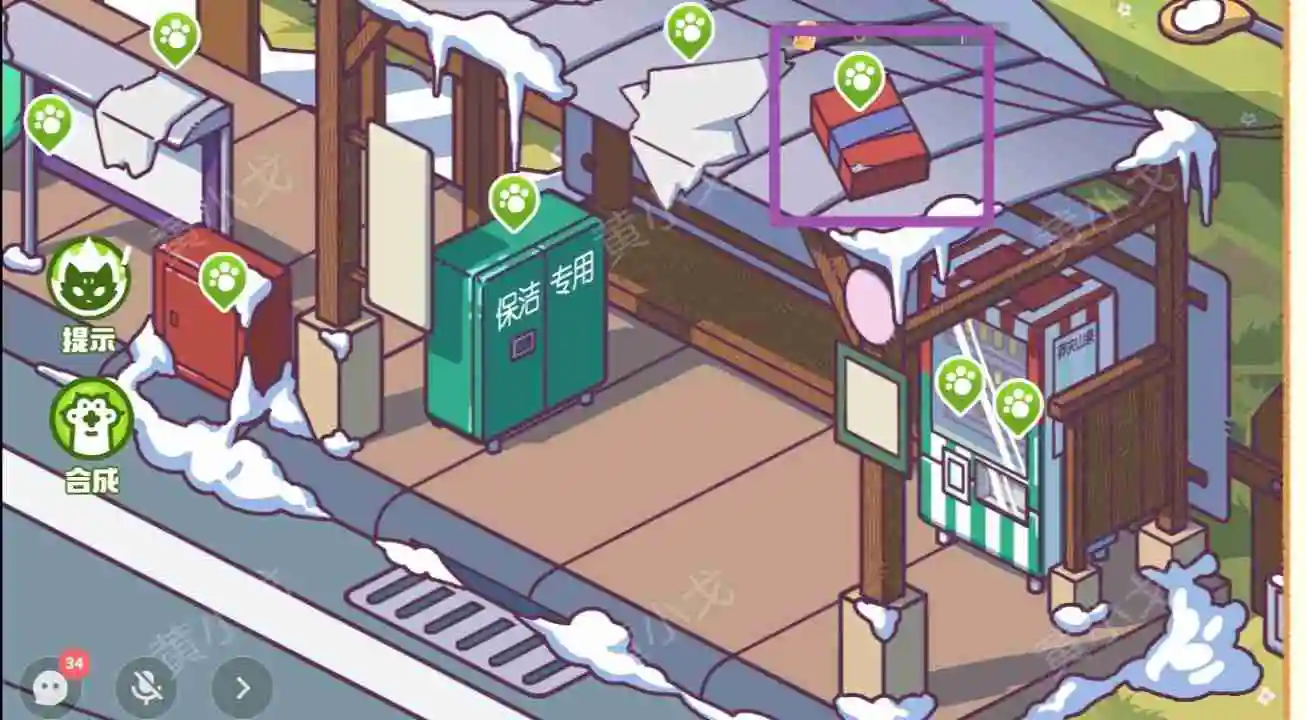The image size is (1306, 720).
Task: Expand the arrow button beside the microphone
Action: (x=242, y=687)
